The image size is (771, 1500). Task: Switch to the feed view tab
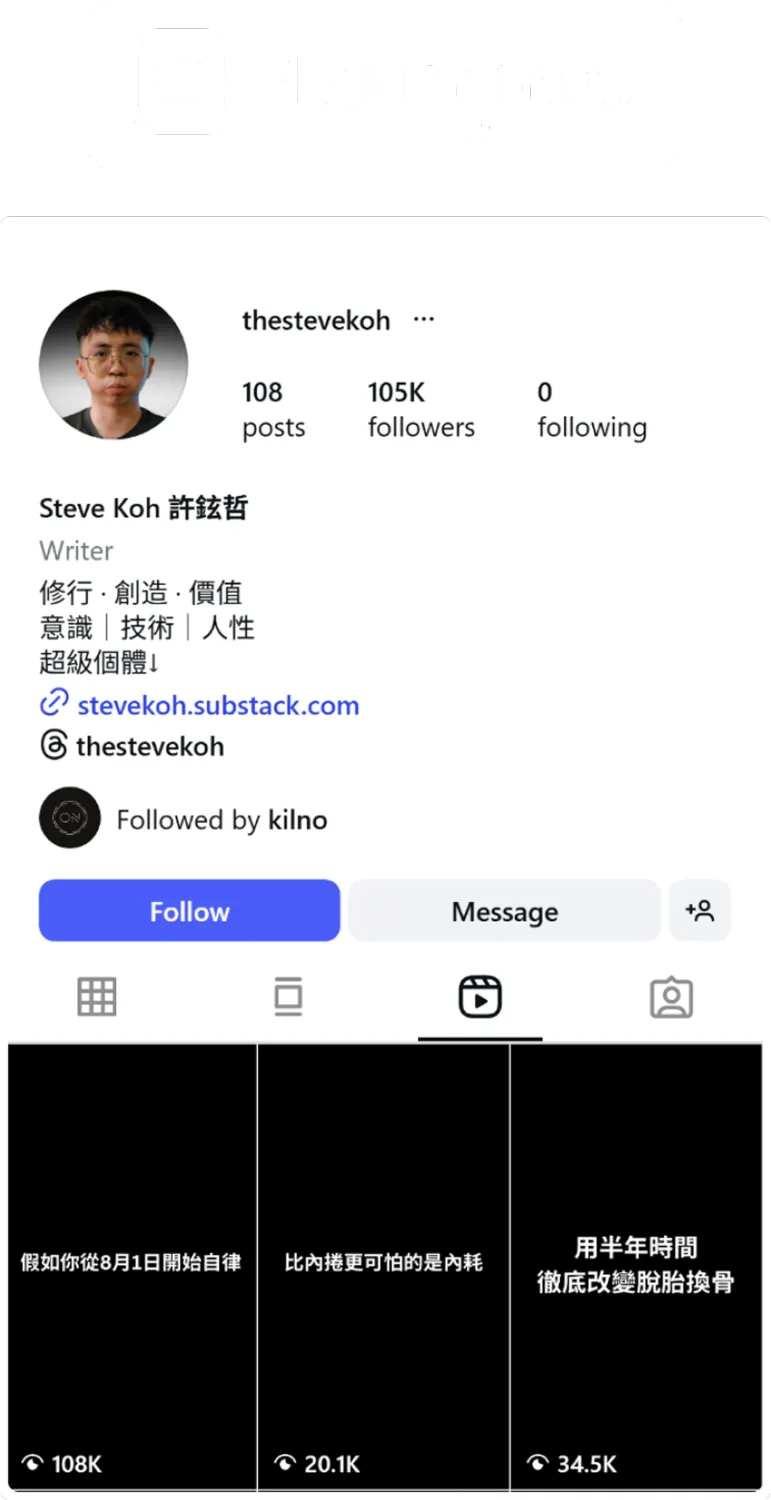point(288,997)
